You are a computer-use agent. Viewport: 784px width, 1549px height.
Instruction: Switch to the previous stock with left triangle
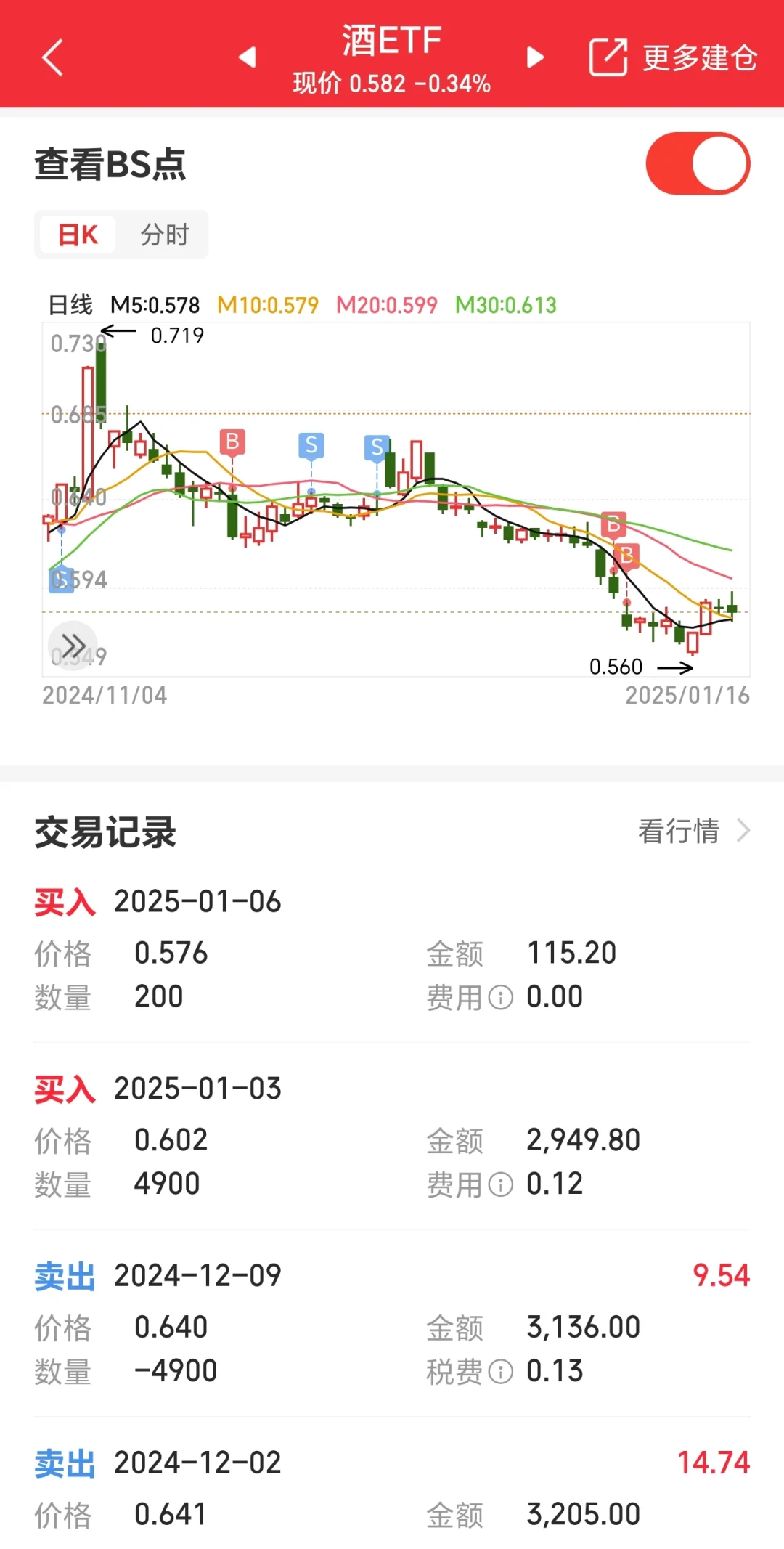click(x=248, y=57)
